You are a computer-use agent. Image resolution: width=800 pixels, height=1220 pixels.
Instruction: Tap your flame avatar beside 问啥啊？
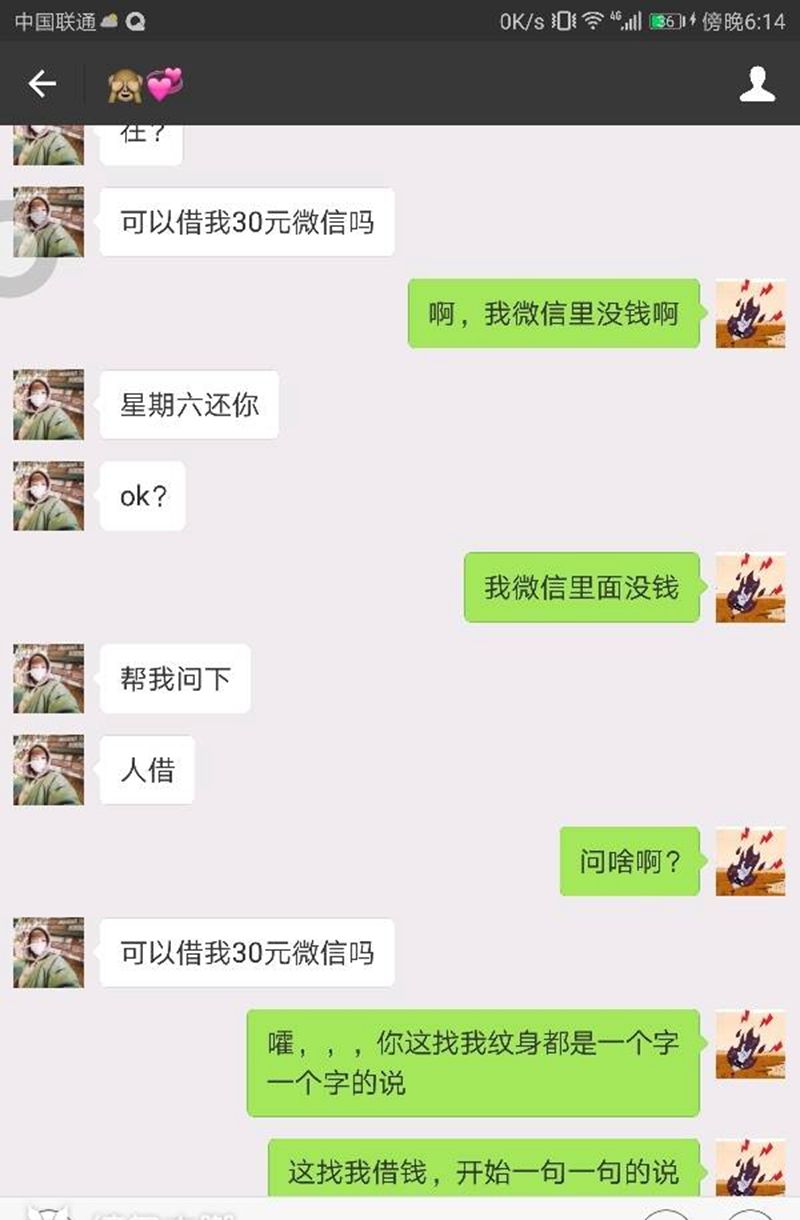(750, 864)
